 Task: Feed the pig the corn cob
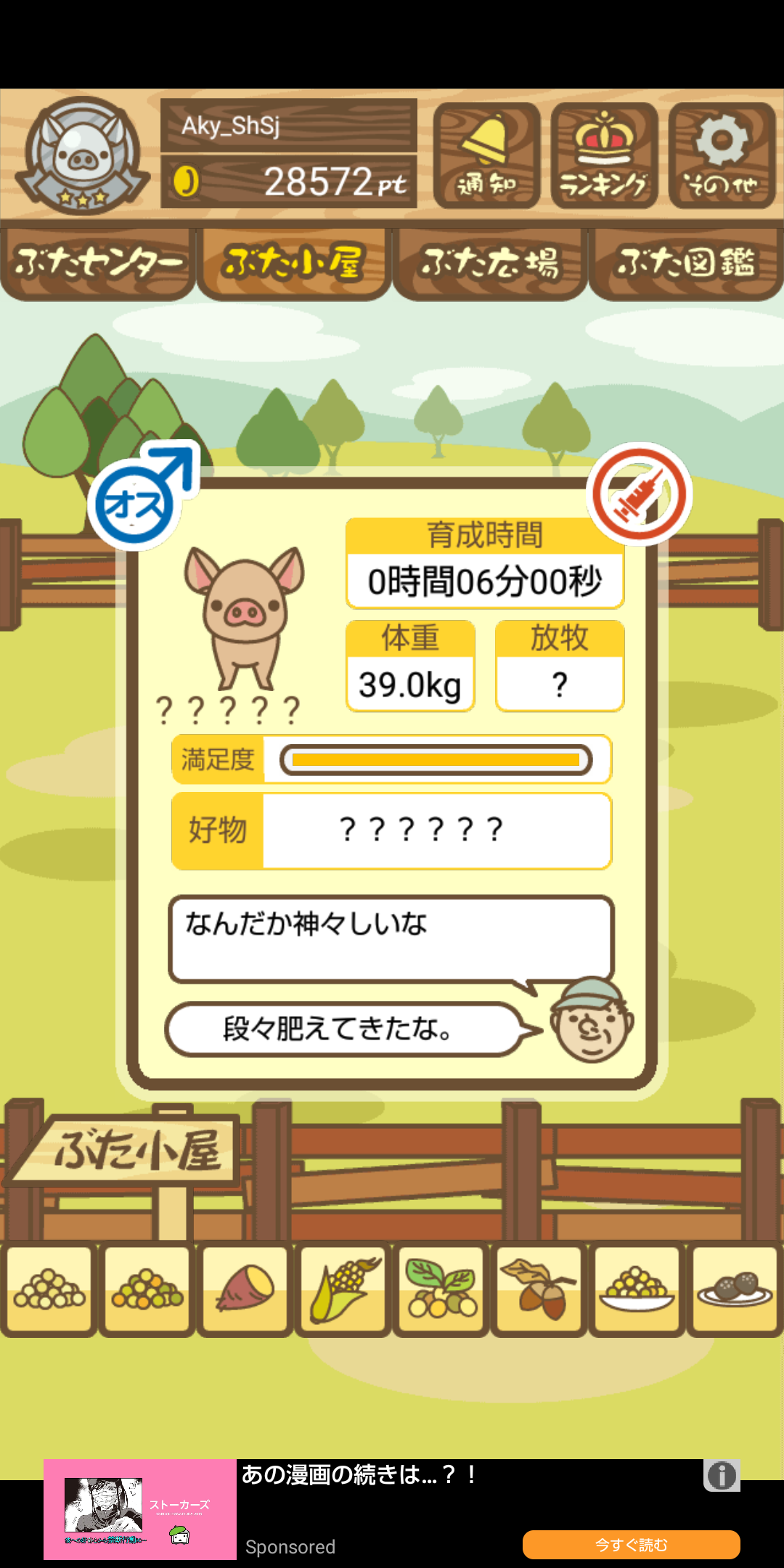tap(343, 1291)
